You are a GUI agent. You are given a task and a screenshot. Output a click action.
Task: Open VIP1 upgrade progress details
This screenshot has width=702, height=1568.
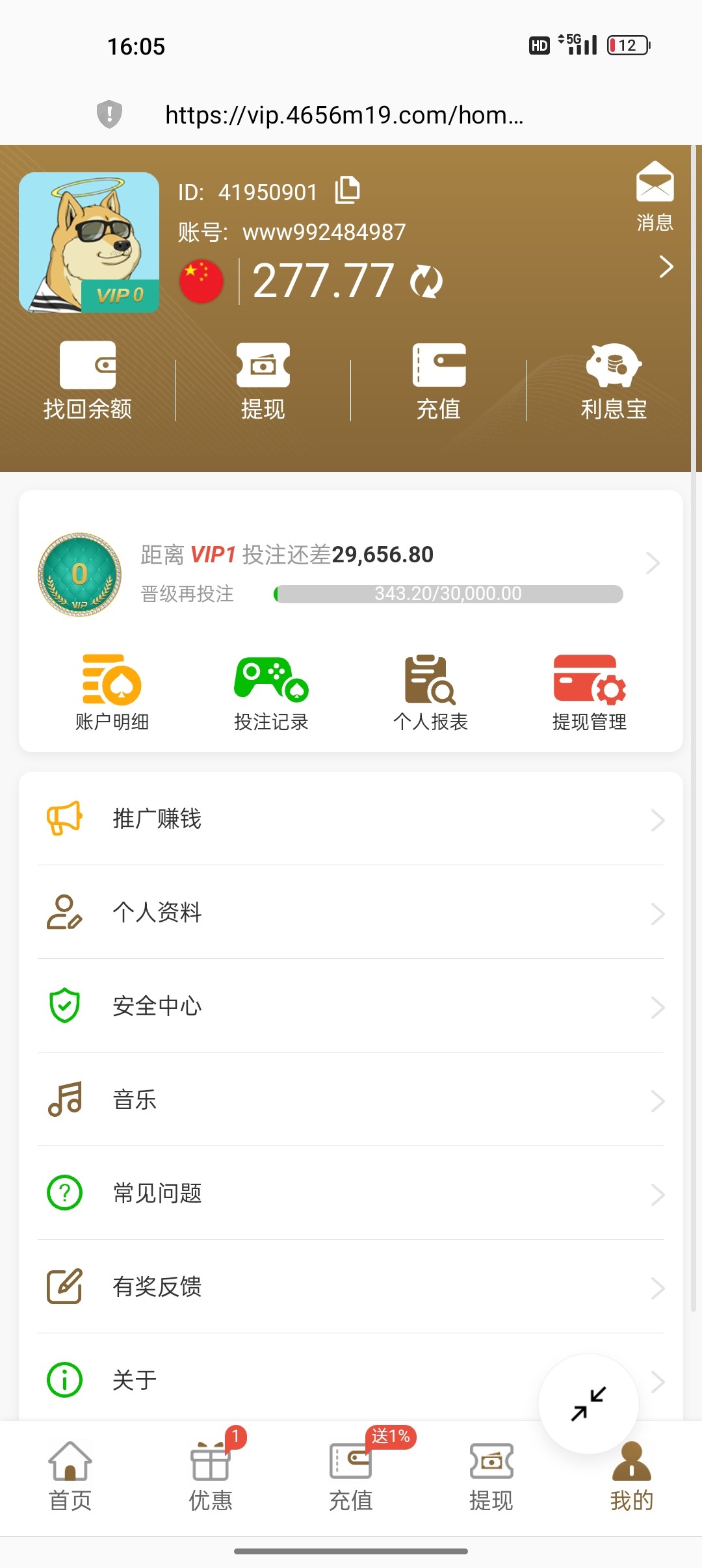[653, 563]
